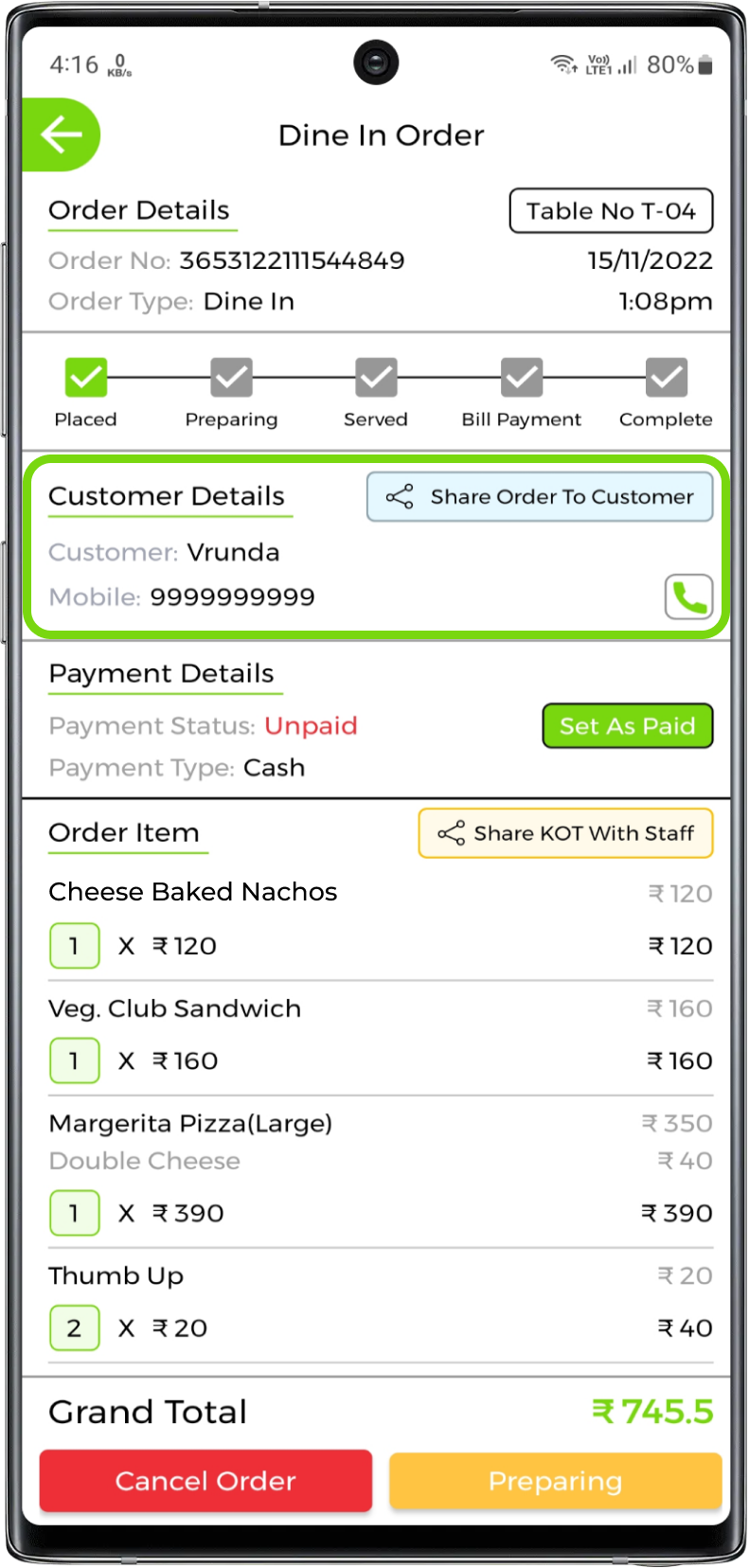Call the customer's mobile number
Screen dimensions: 749x1568
(688, 597)
